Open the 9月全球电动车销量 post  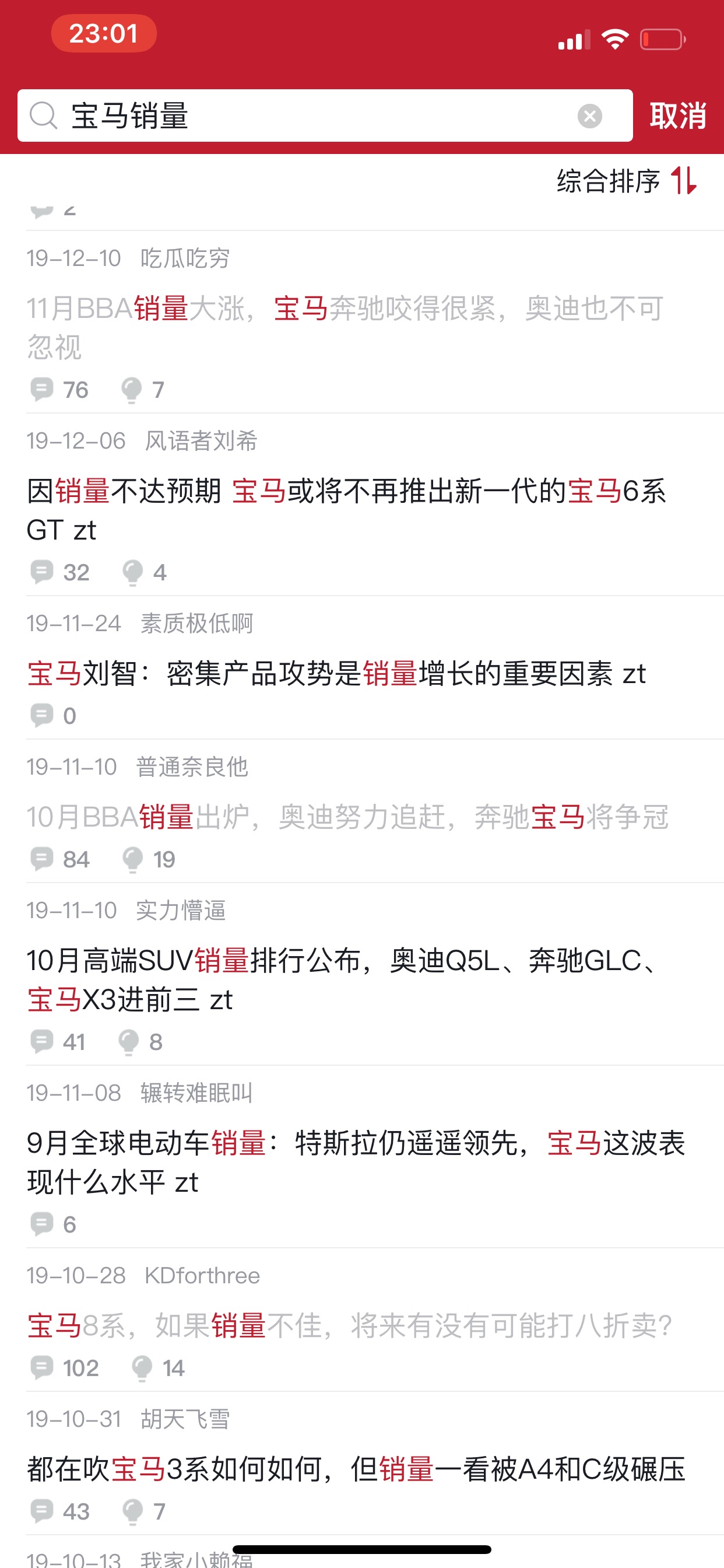click(x=356, y=1163)
